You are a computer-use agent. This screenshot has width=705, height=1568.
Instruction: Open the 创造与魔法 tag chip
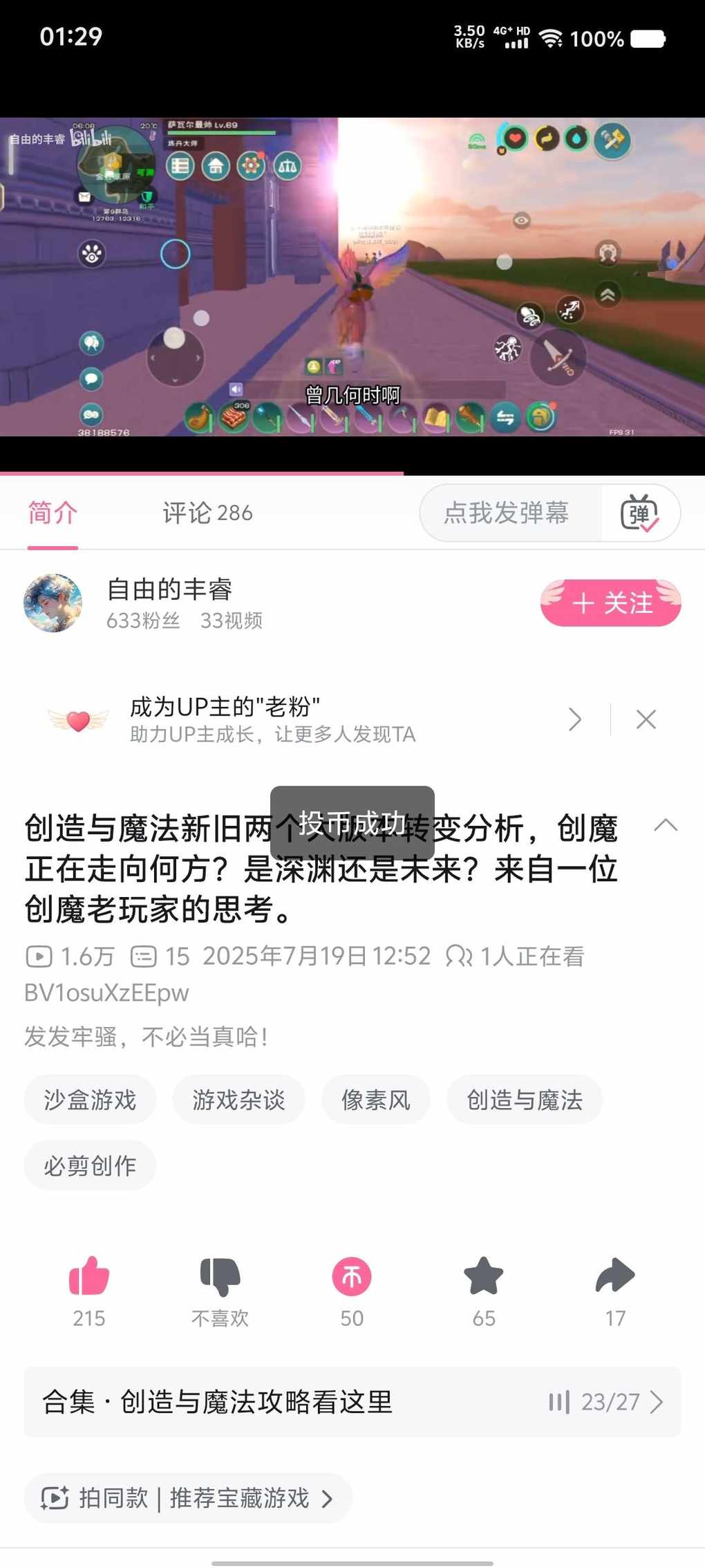(x=524, y=1100)
